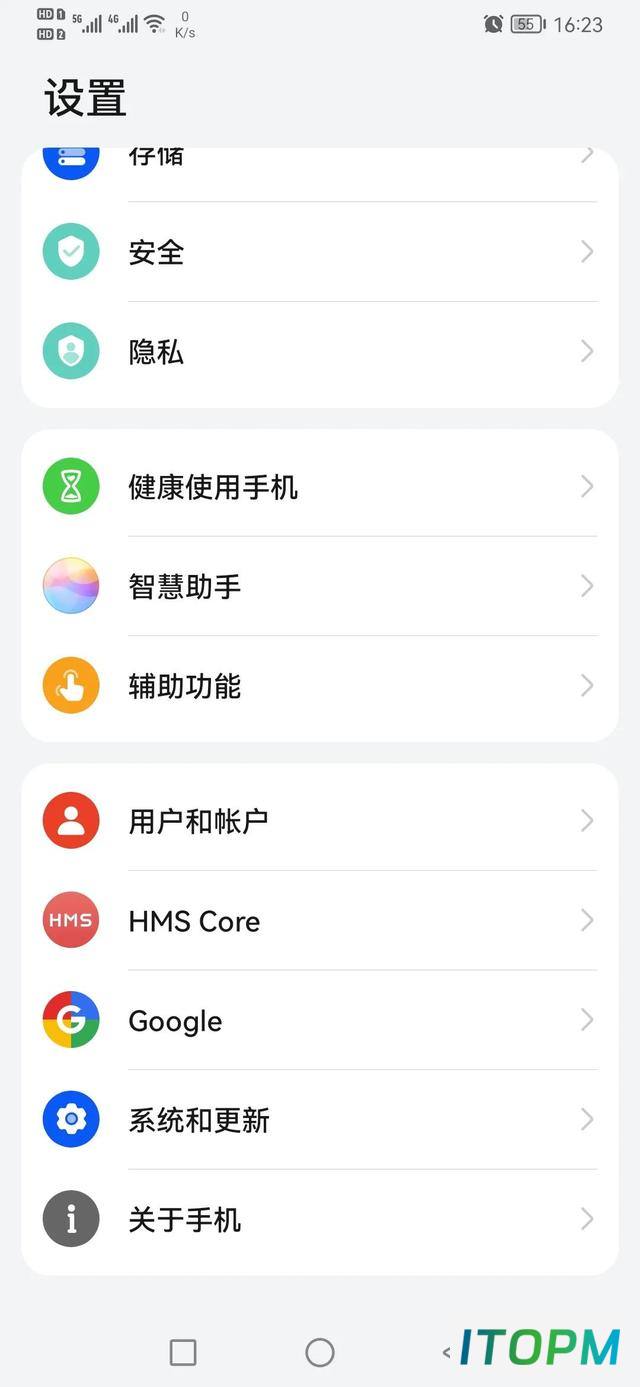Open 用户和帐户
Image resolution: width=640 pixels, height=1387 pixels.
320,821
